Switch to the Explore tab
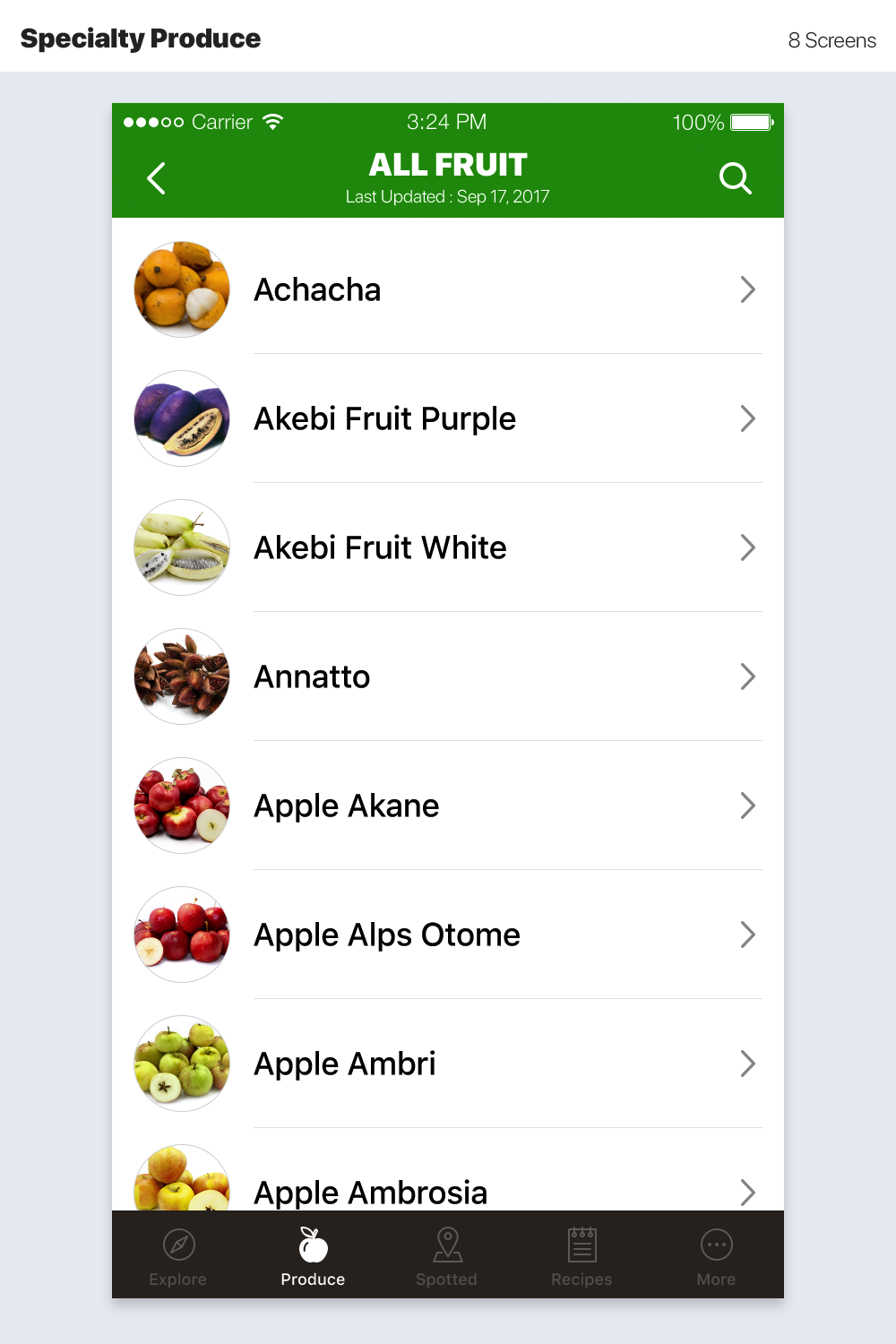896x1344 pixels. click(177, 1256)
